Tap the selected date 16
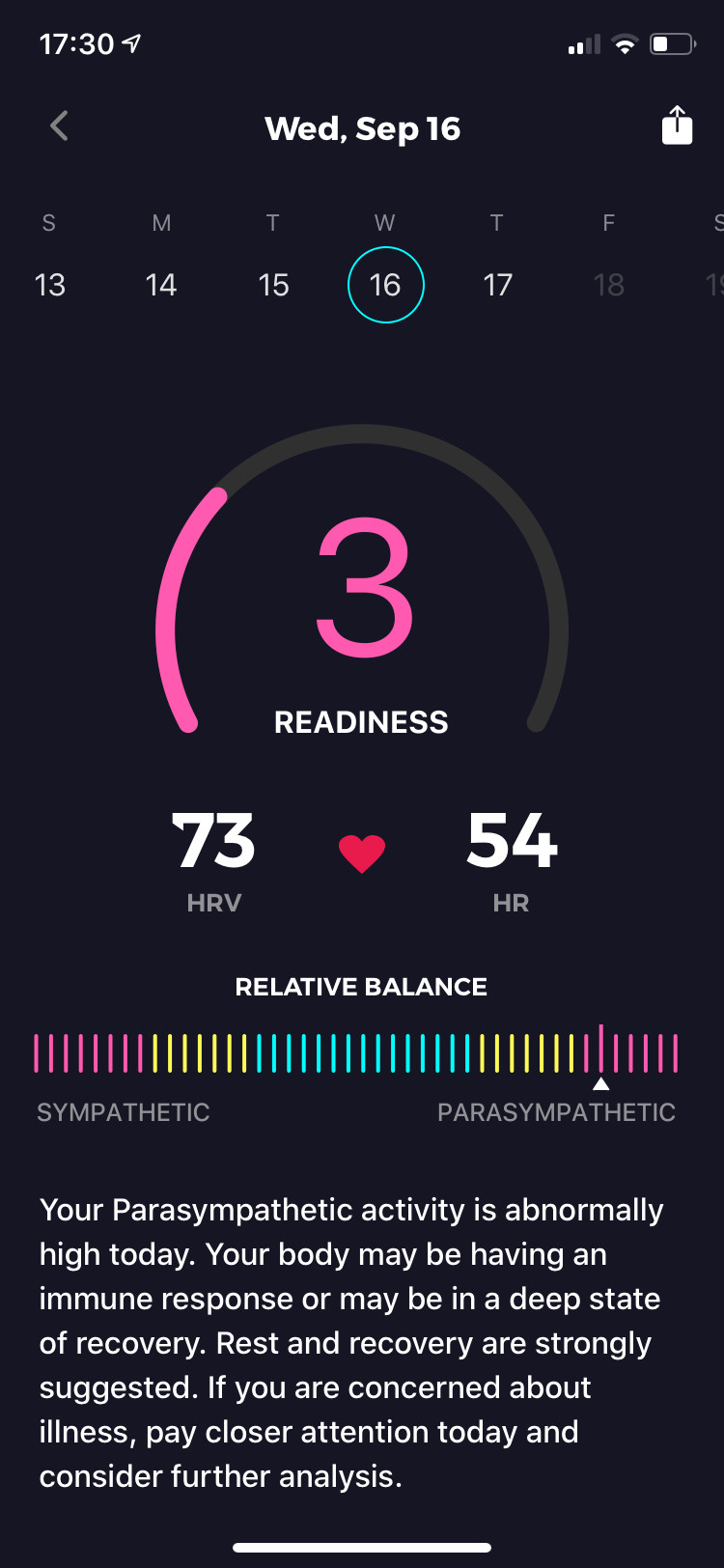The height and width of the screenshot is (1568, 724). [x=385, y=285]
